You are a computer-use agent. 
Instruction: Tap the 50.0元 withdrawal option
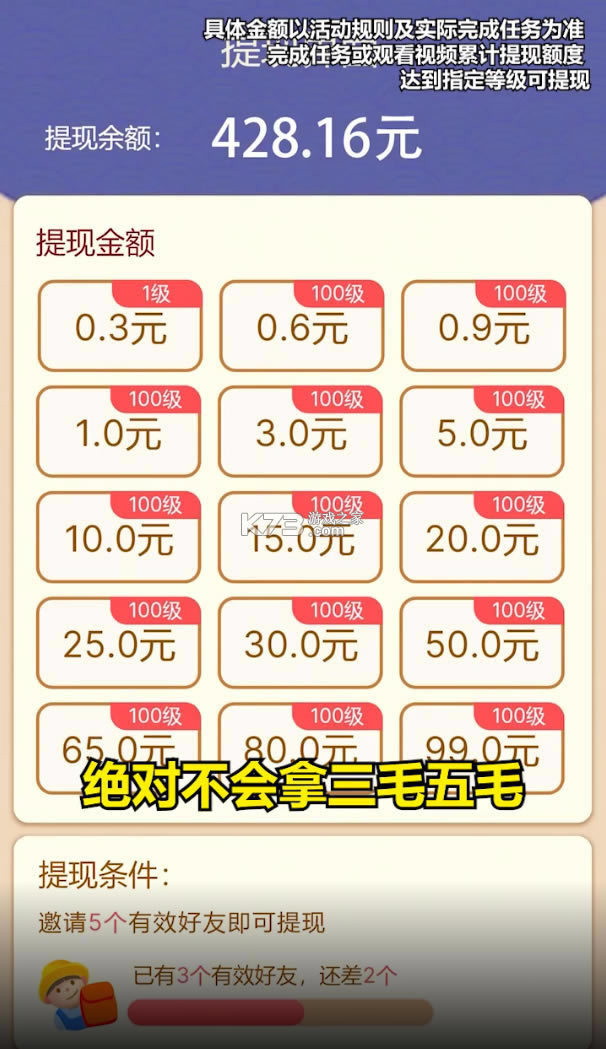point(483,644)
